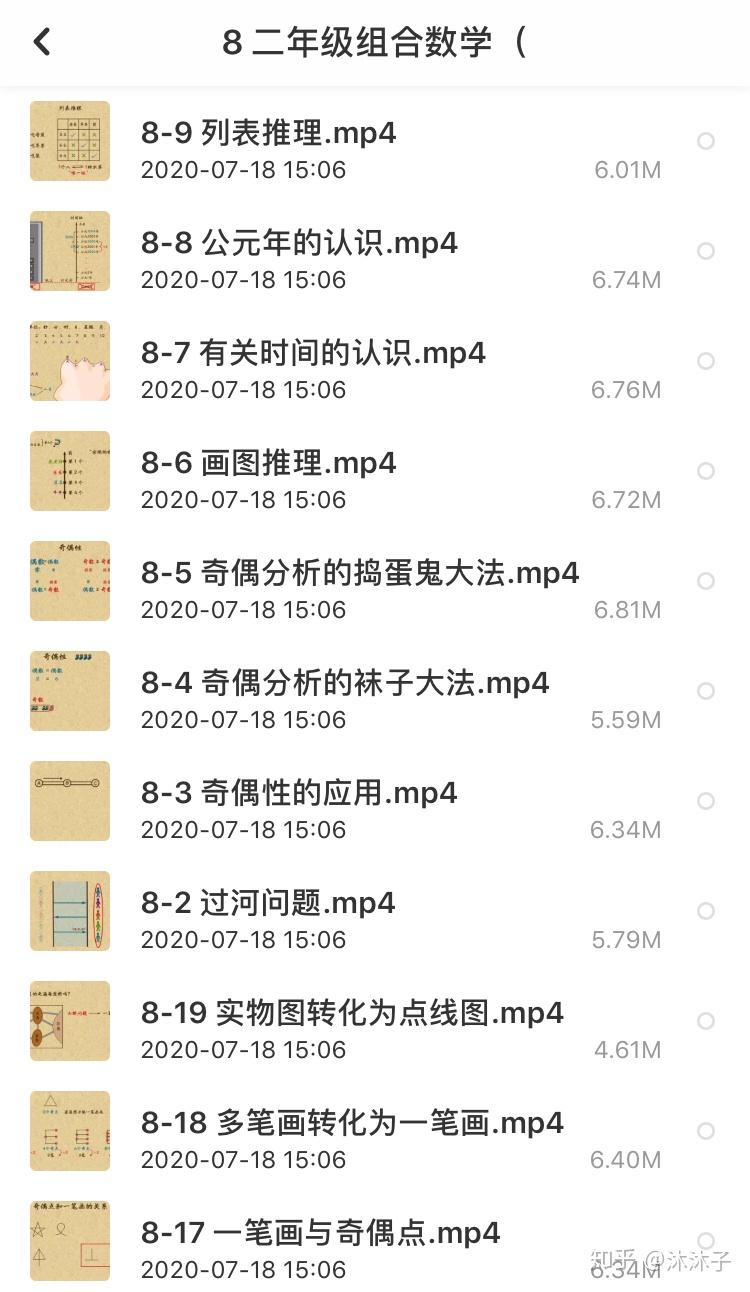This screenshot has width=750, height=1292.
Task: Open 8-3 奇偶性的应用.mp4
Action: 299,793
